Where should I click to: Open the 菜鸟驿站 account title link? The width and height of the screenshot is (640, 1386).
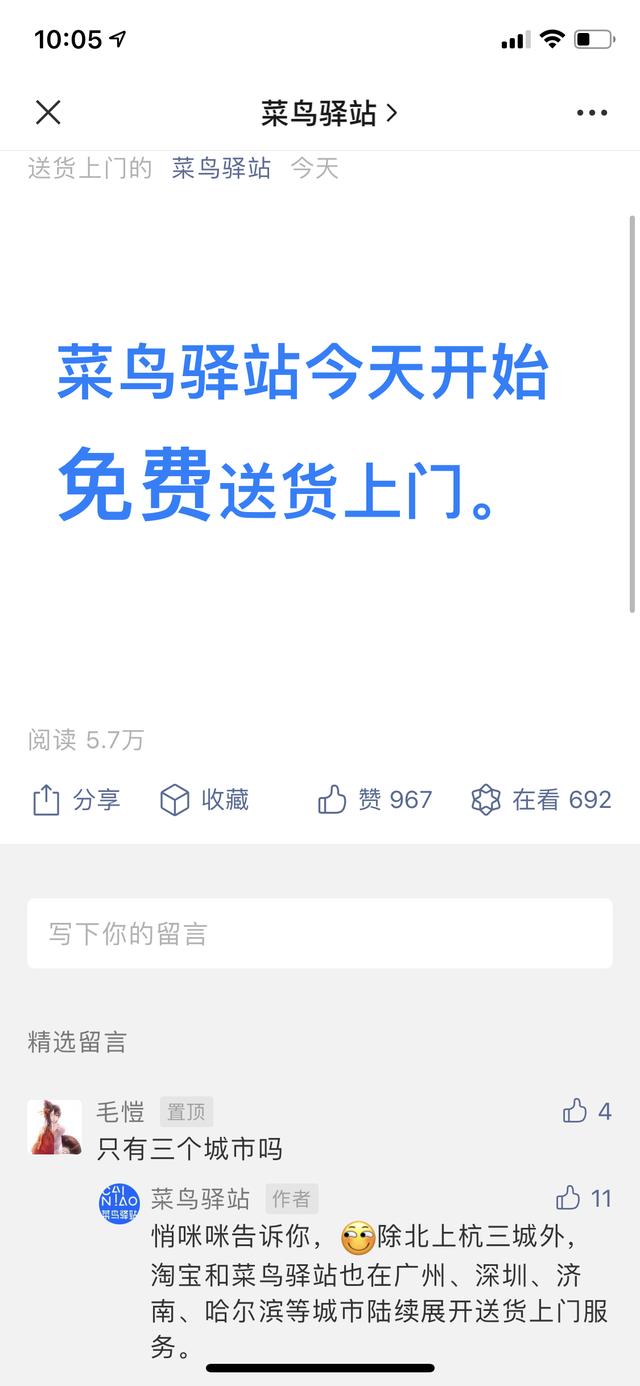pyautogui.click(x=329, y=113)
